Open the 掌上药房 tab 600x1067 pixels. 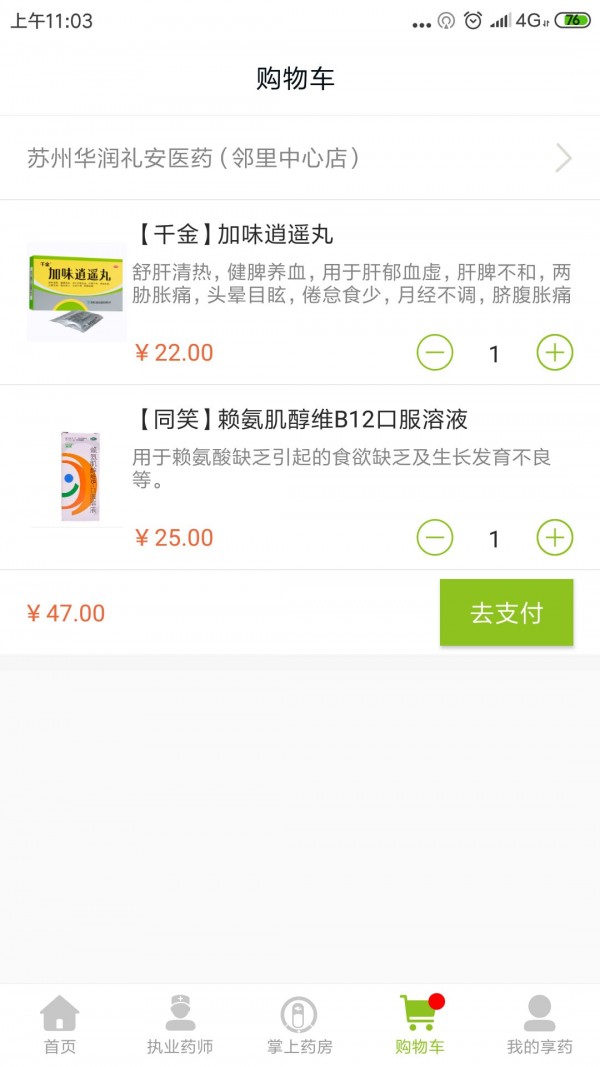coord(299,1025)
